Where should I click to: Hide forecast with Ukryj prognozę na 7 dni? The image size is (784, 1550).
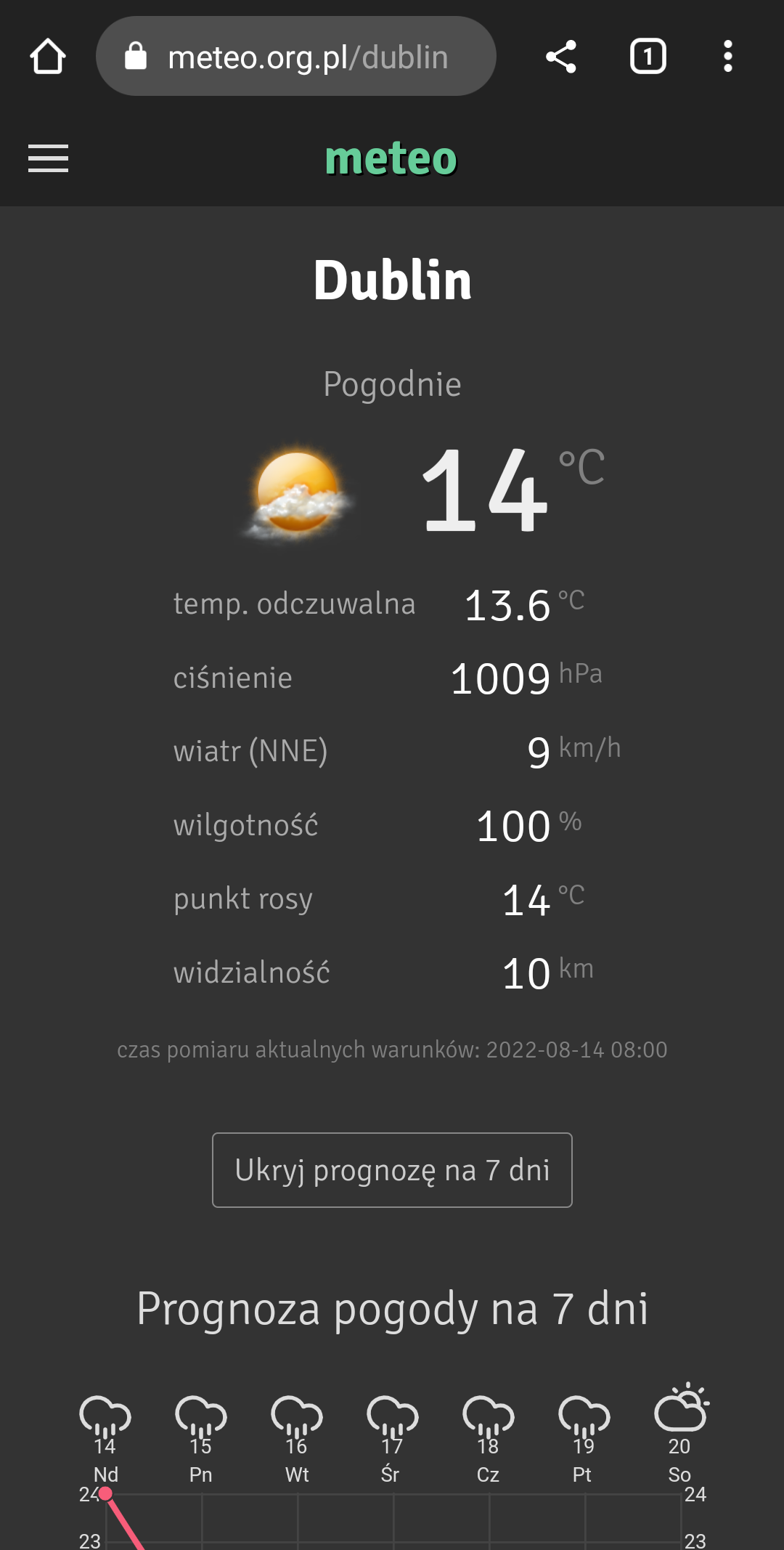(x=392, y=1170)
